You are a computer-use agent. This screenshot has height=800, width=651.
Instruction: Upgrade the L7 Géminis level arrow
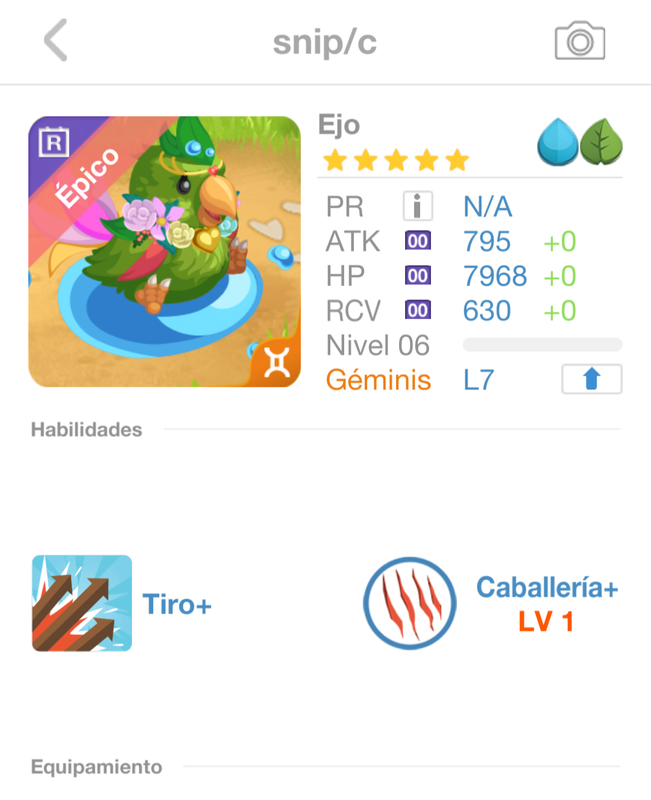(591, 380)
